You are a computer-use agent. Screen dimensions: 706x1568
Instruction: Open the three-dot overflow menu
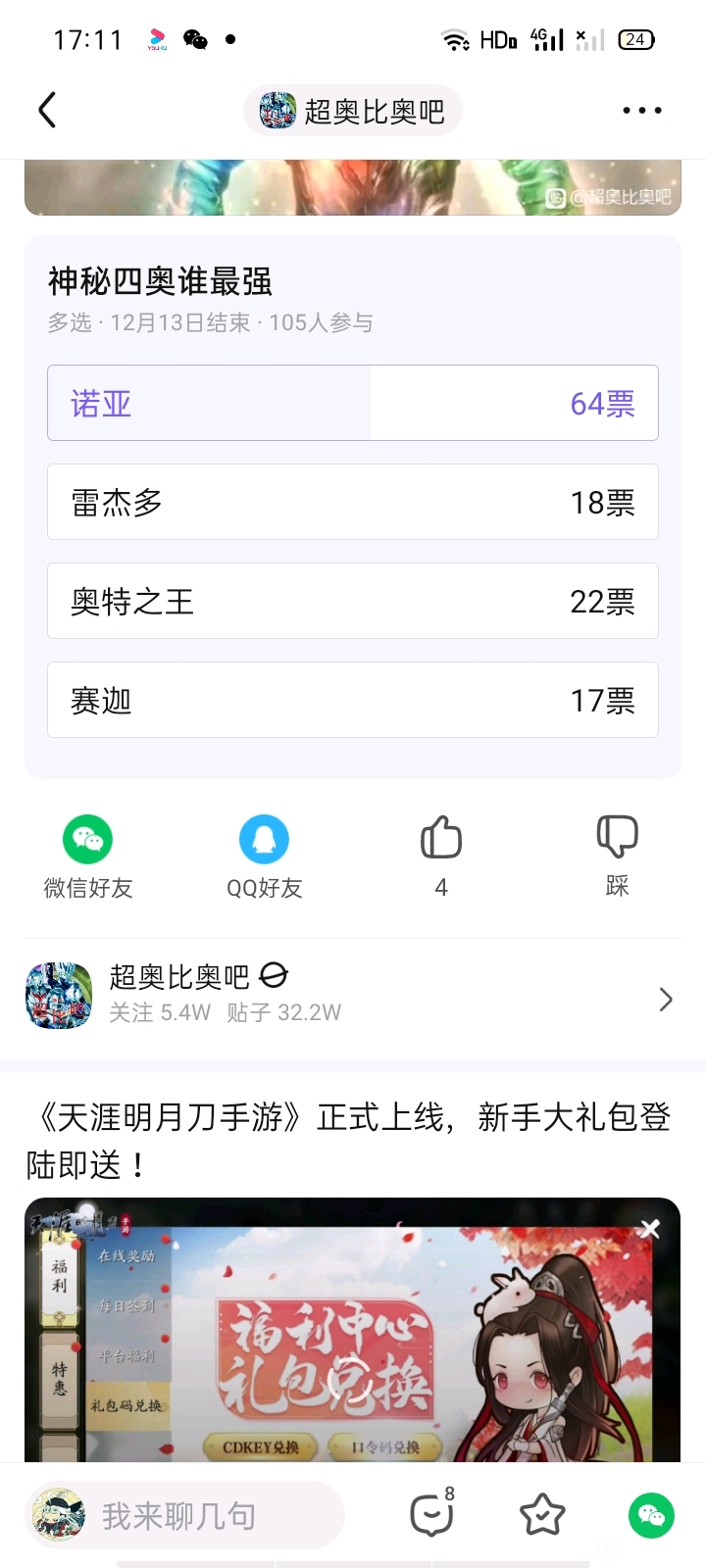coord(642,111)
